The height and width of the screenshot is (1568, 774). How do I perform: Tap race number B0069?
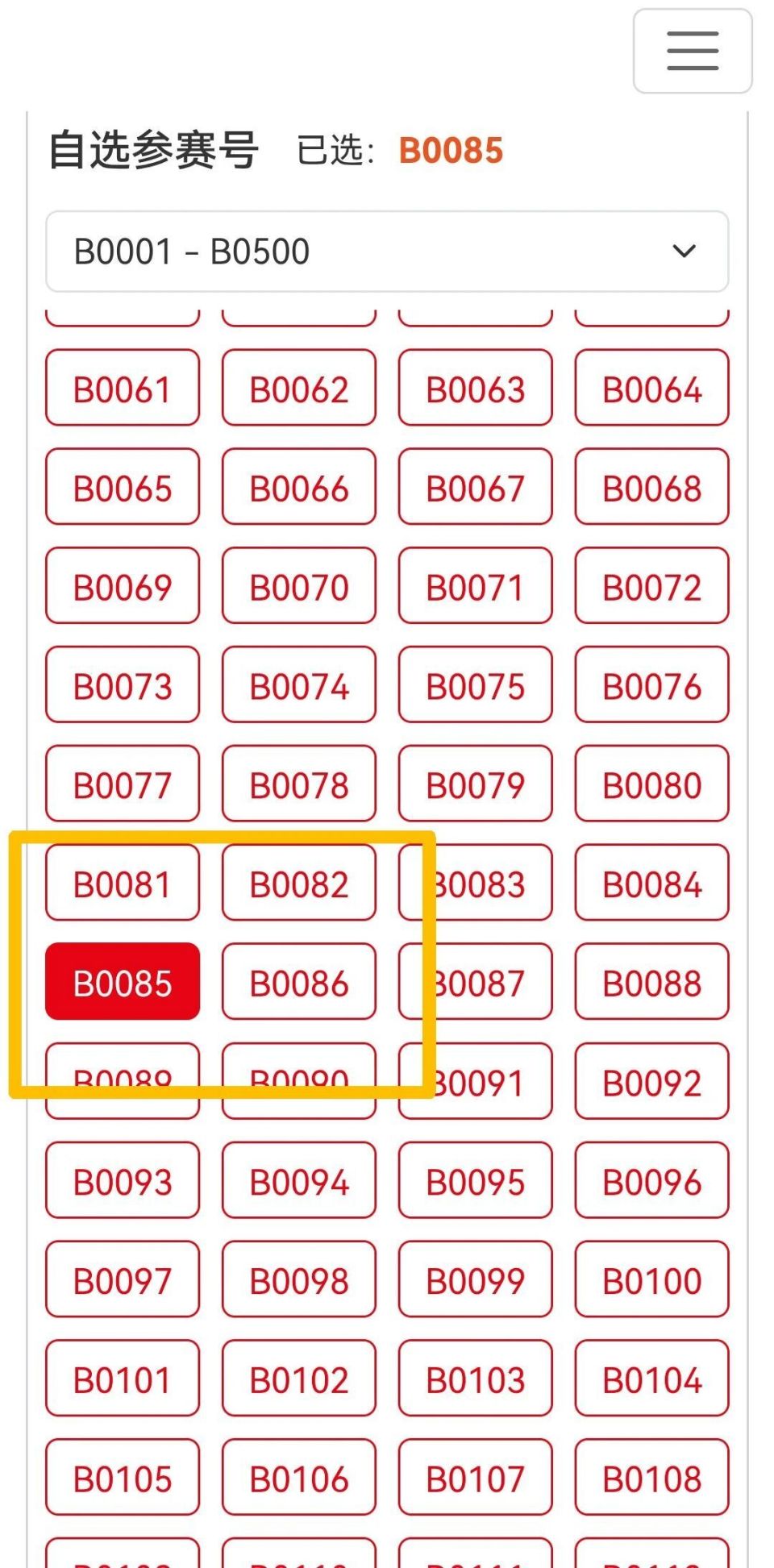click(123, 586)
